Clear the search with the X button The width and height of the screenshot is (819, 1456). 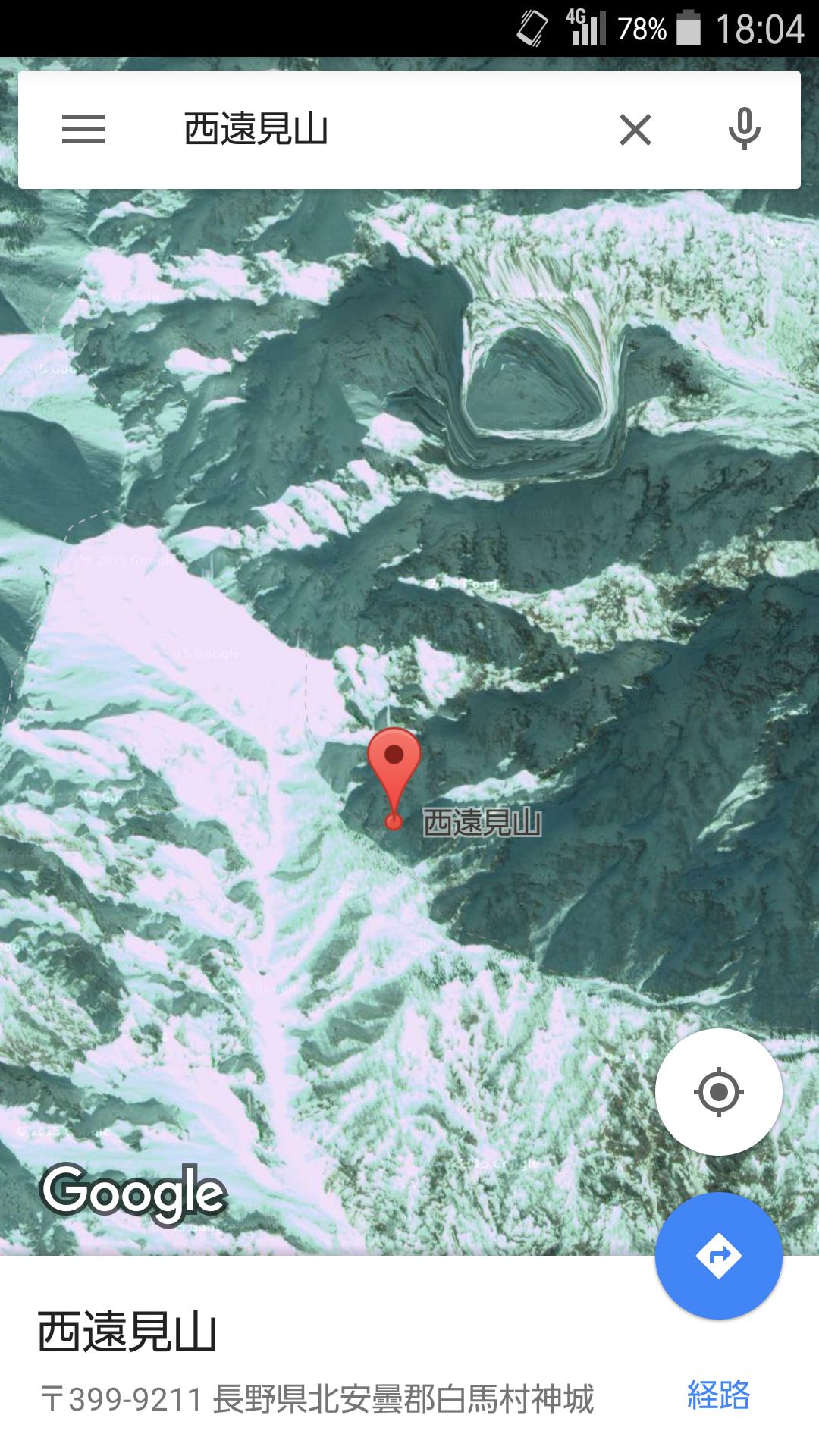coord(635,130)
